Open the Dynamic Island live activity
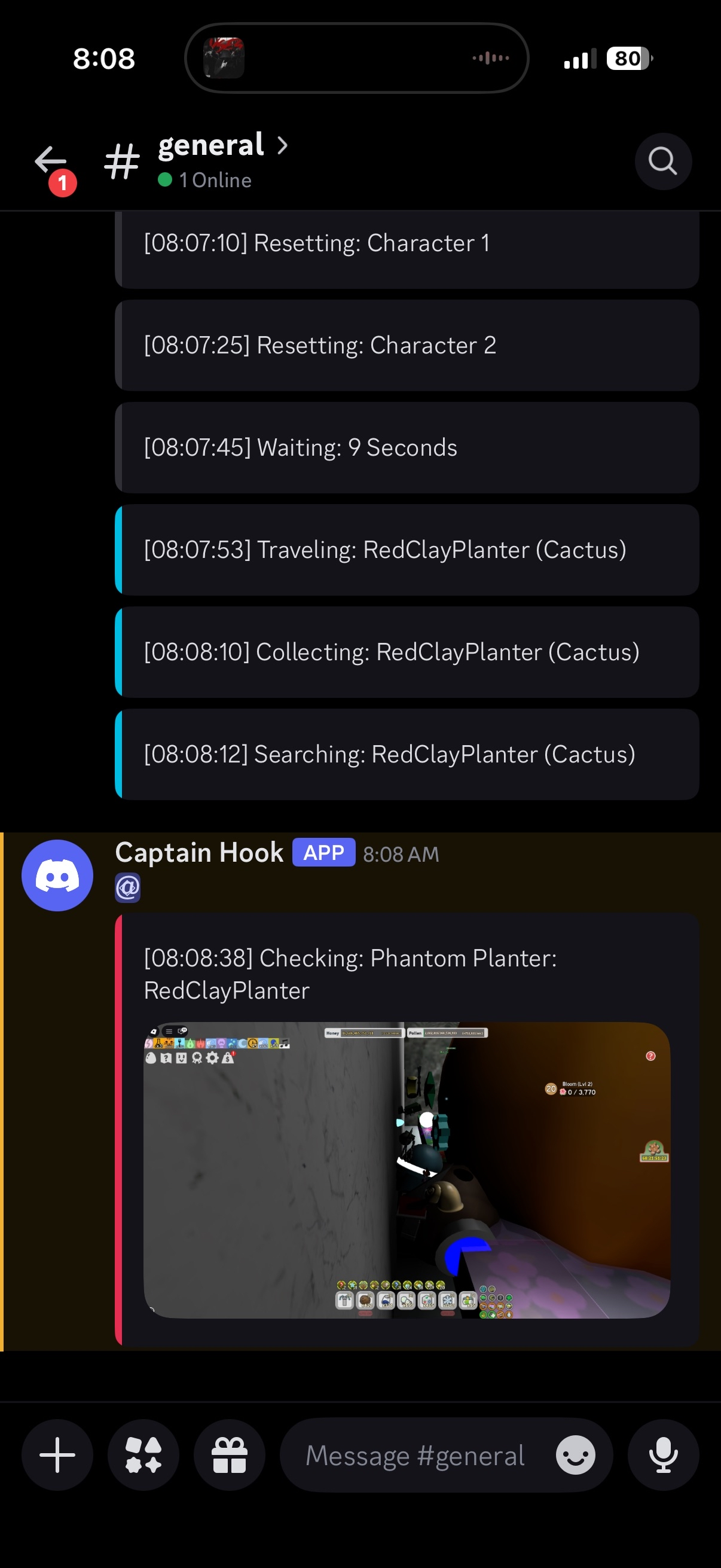Screen dimensions: 721x1568 [x=356, y=59]
